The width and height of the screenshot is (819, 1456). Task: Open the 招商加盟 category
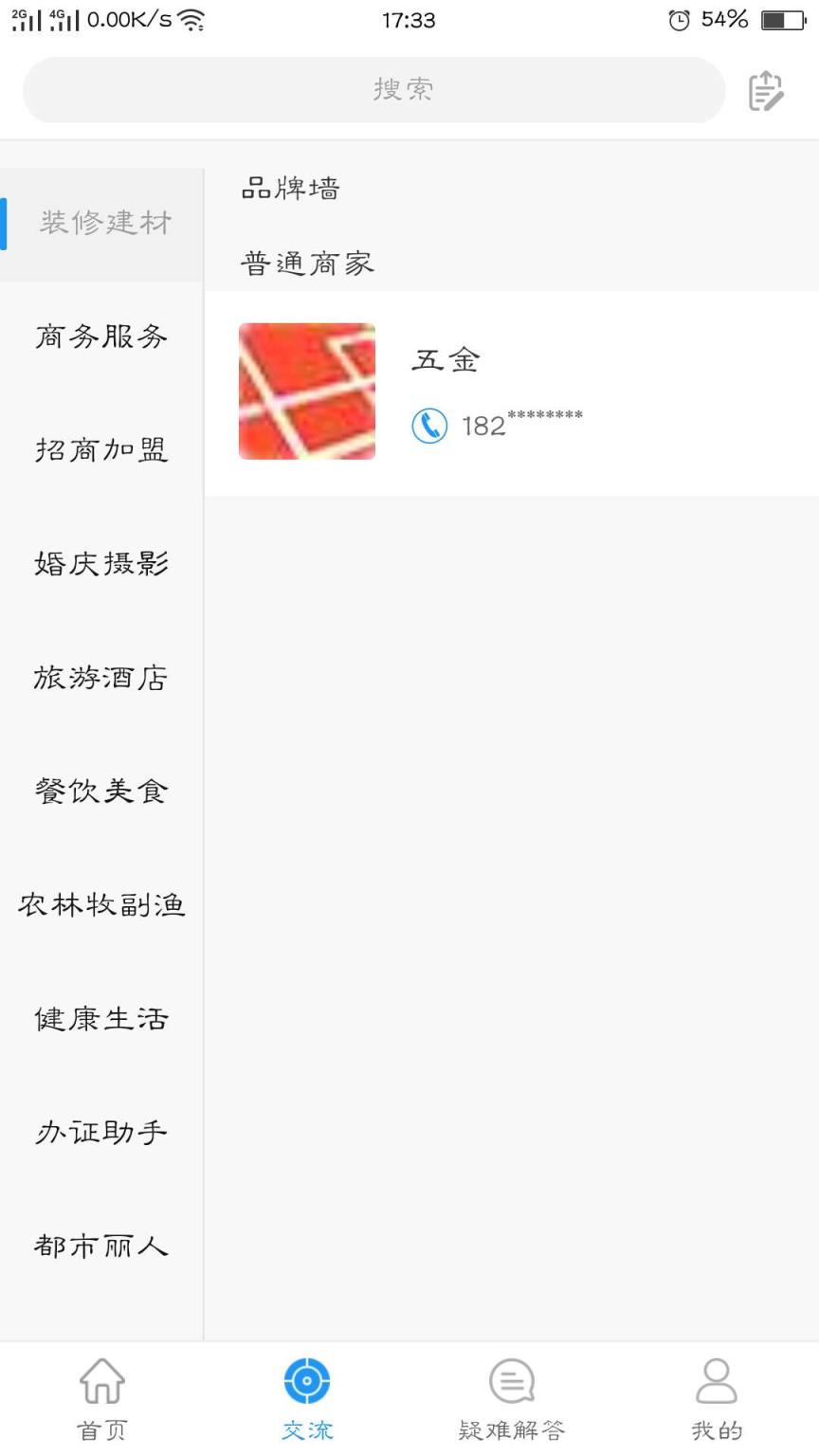(x=102, y=451)
